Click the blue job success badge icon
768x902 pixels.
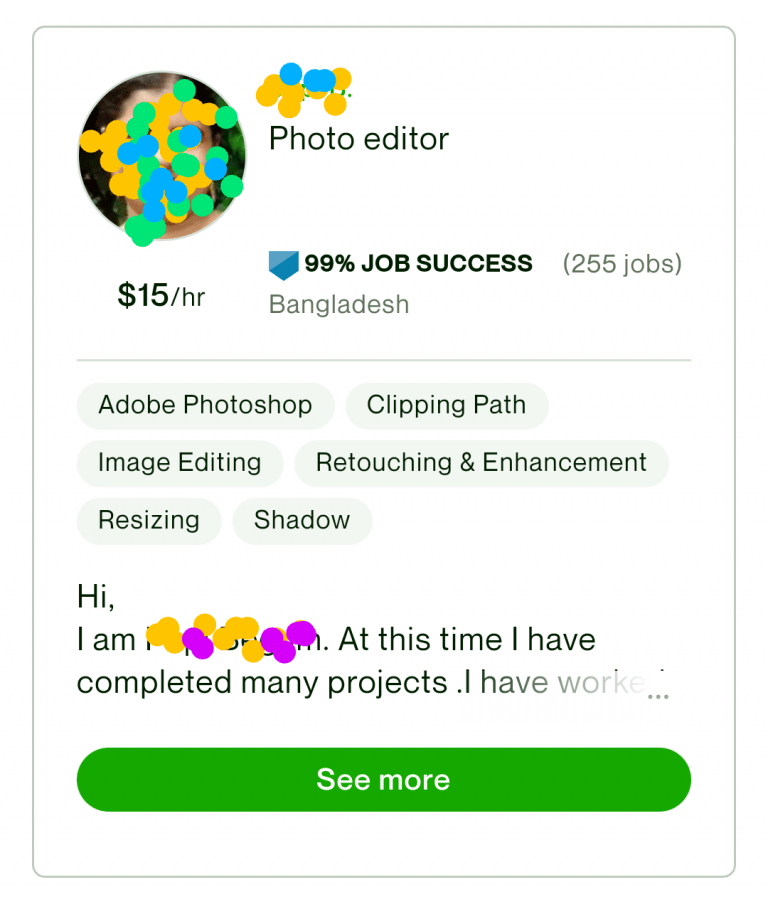pyautogui.click(x=283, y=263)
